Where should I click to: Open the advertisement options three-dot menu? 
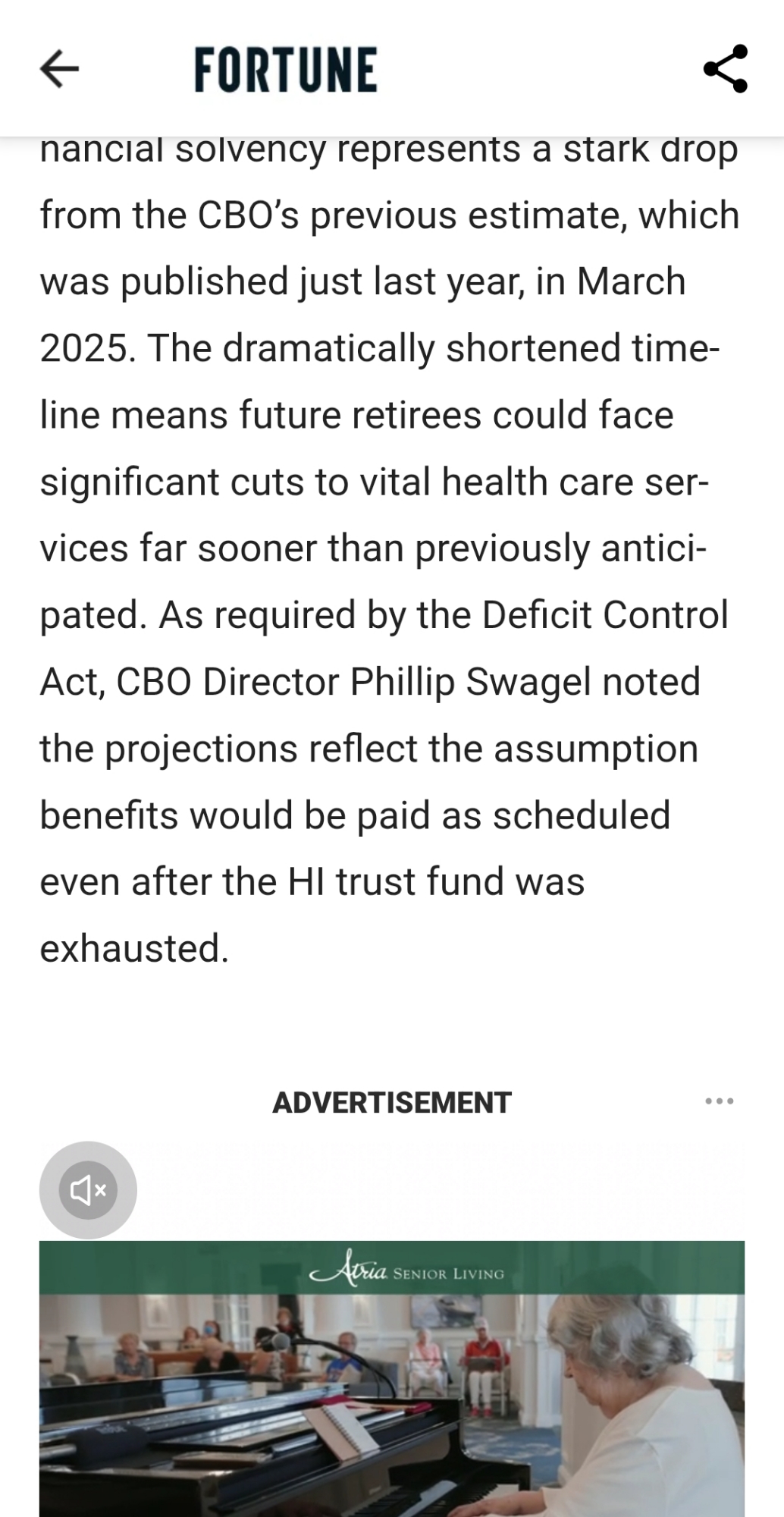pos(719,1101)
